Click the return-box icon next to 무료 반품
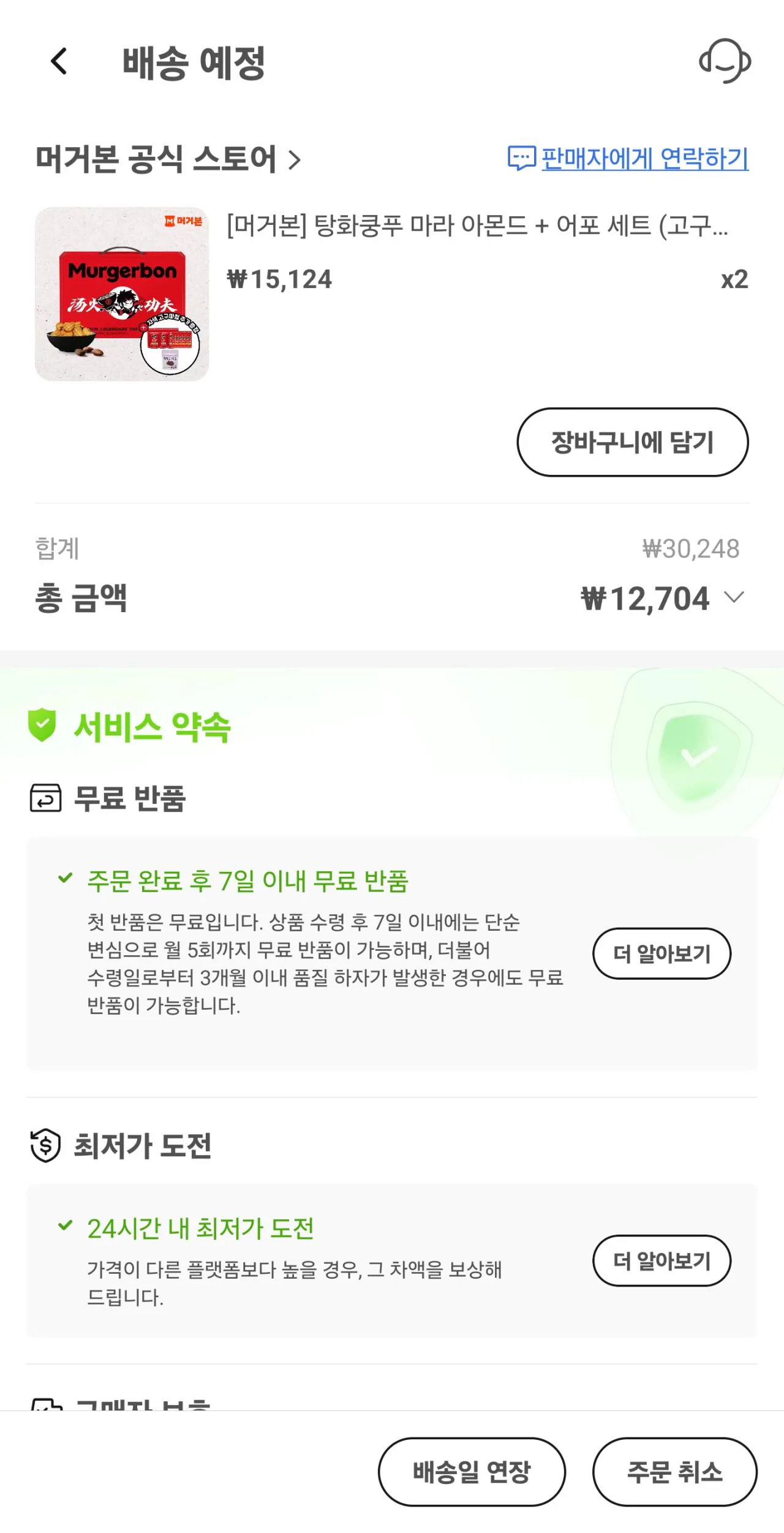Viewport: 784px width, 1533px height. tap(43, 798)
